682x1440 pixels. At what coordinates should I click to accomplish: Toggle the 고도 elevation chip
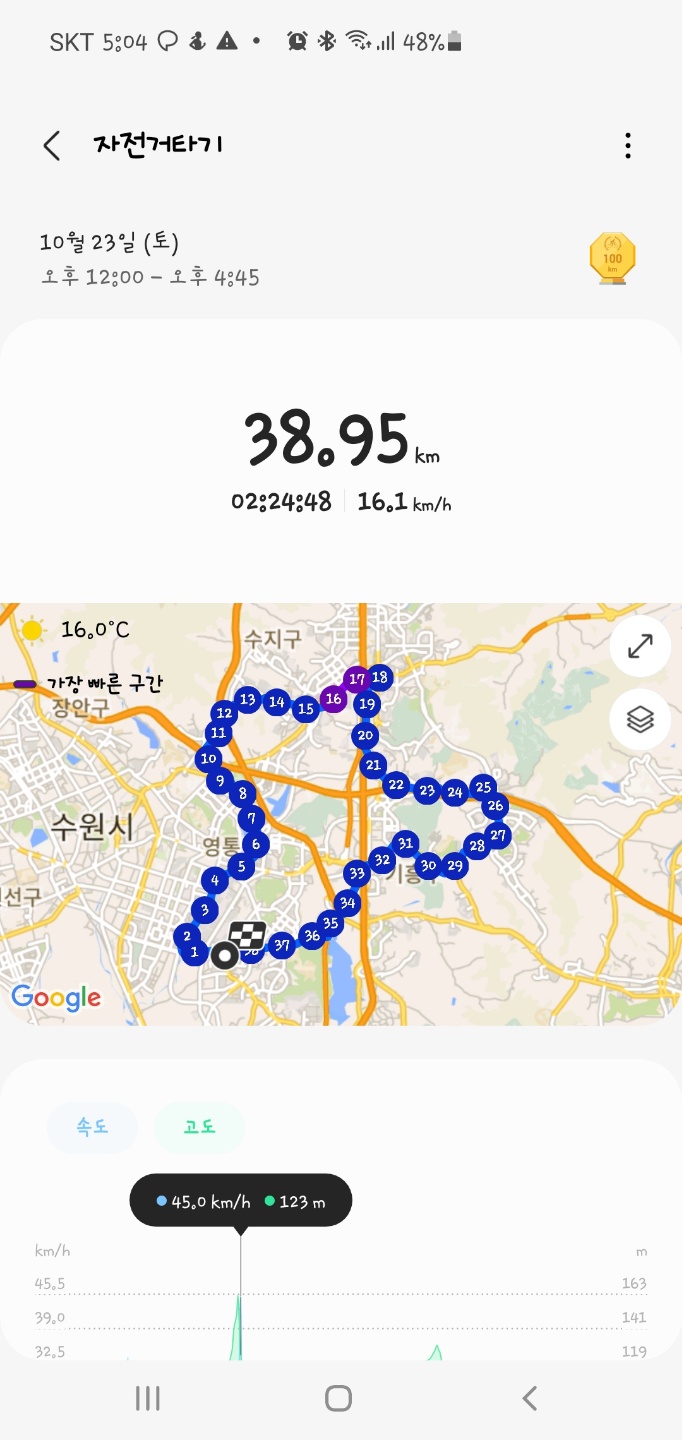199,1127
